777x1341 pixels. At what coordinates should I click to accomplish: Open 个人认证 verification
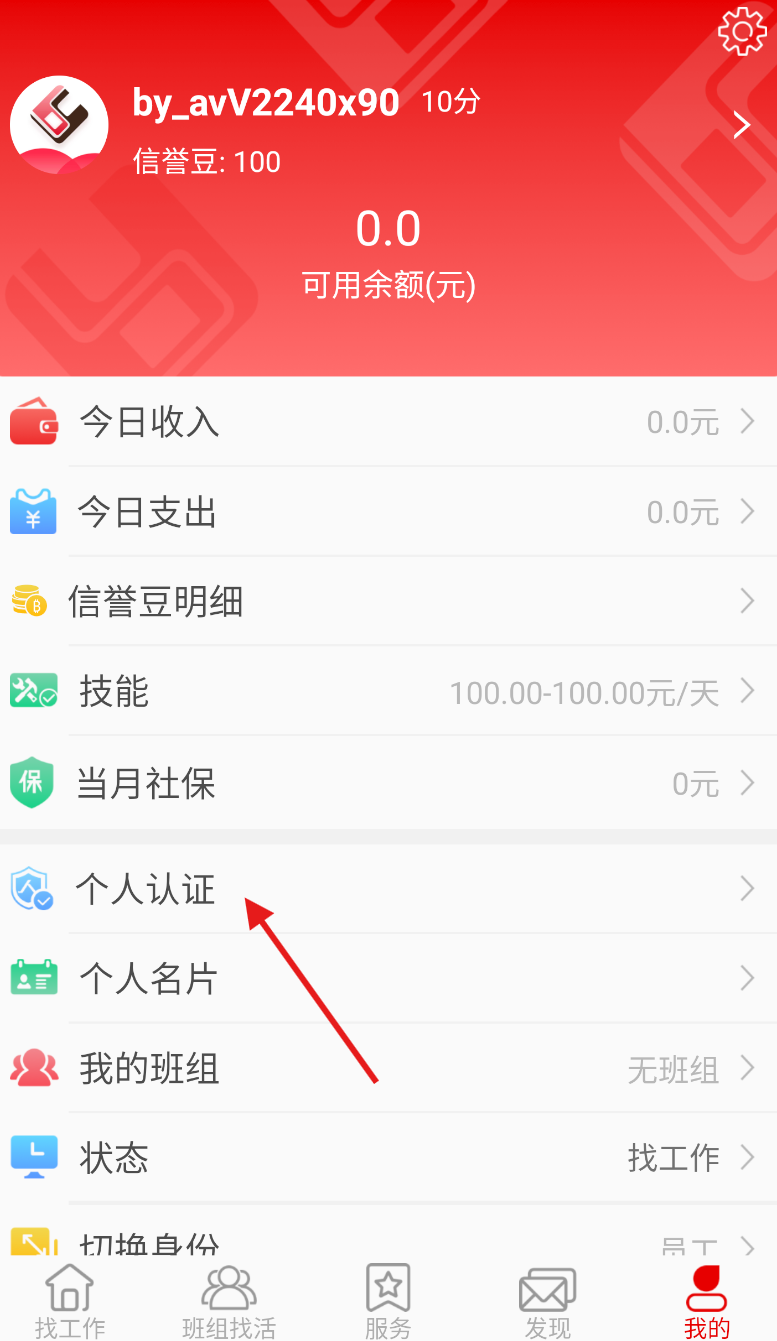(388, 888)
